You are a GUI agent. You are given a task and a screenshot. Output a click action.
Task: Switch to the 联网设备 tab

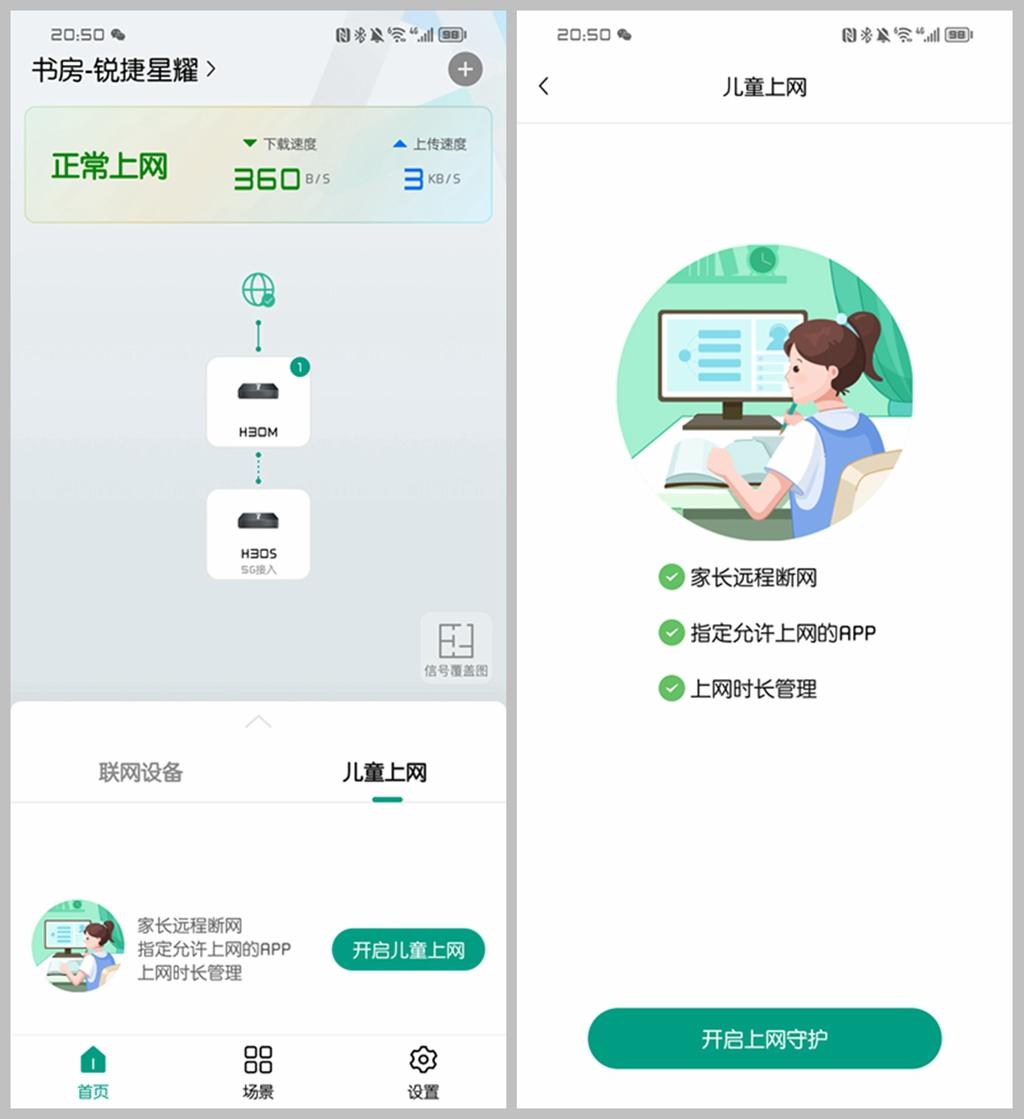point(141,772)
